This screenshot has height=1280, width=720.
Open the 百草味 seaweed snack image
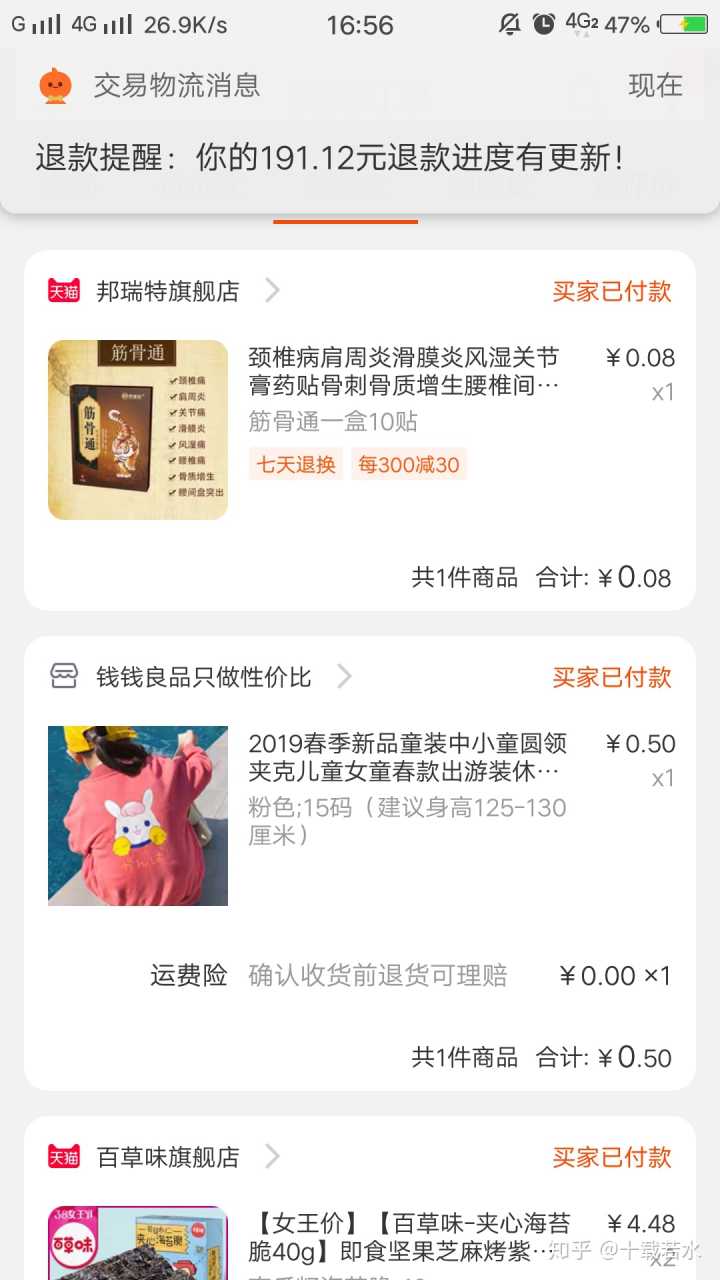click(138, 1243)
